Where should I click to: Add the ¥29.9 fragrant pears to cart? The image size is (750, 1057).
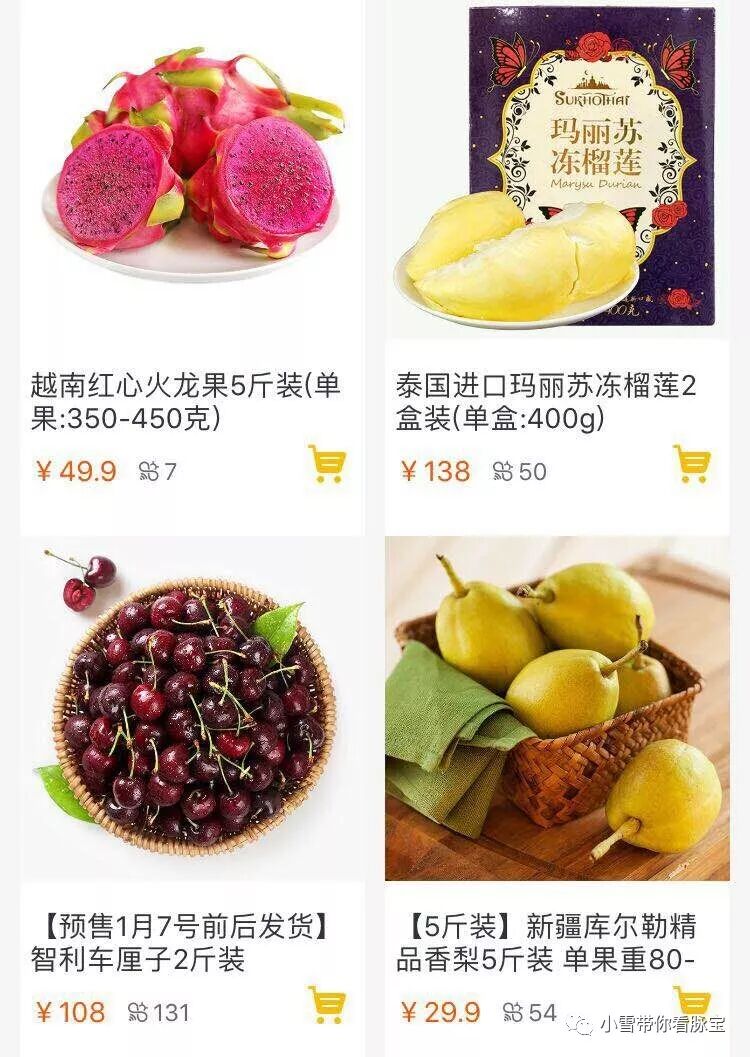tap(692, 1001)
